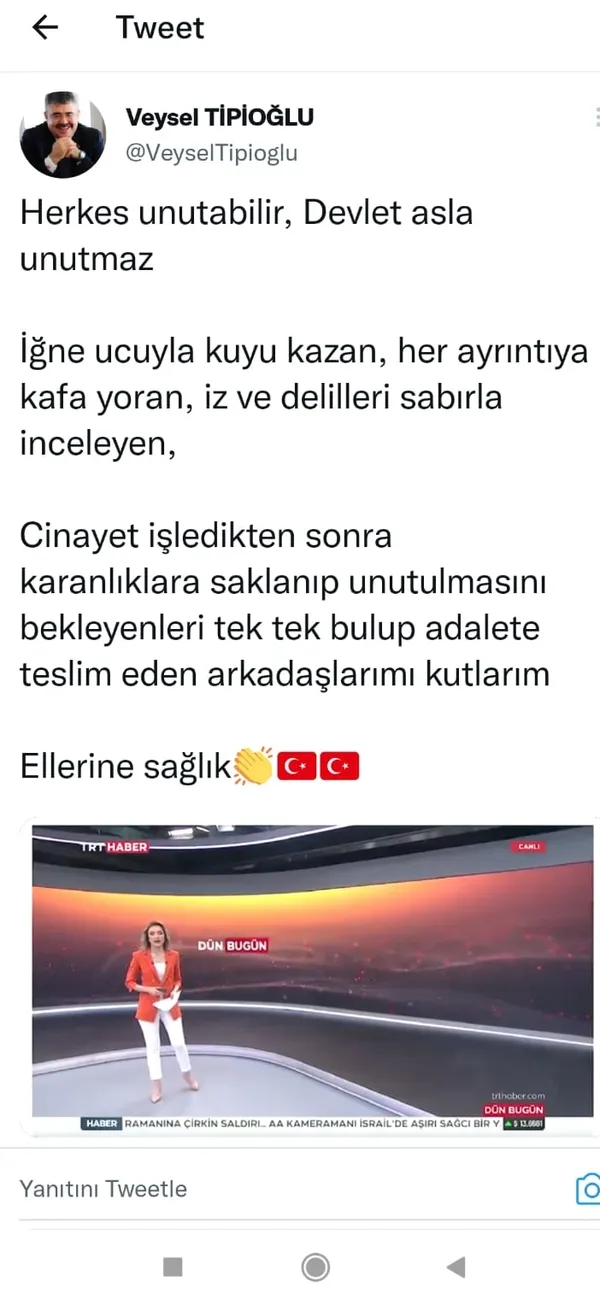The width and height of the screenshot is (600, 1305).
Task: Open the TRT Haber video thumbnail
Action: click(312, 977)
